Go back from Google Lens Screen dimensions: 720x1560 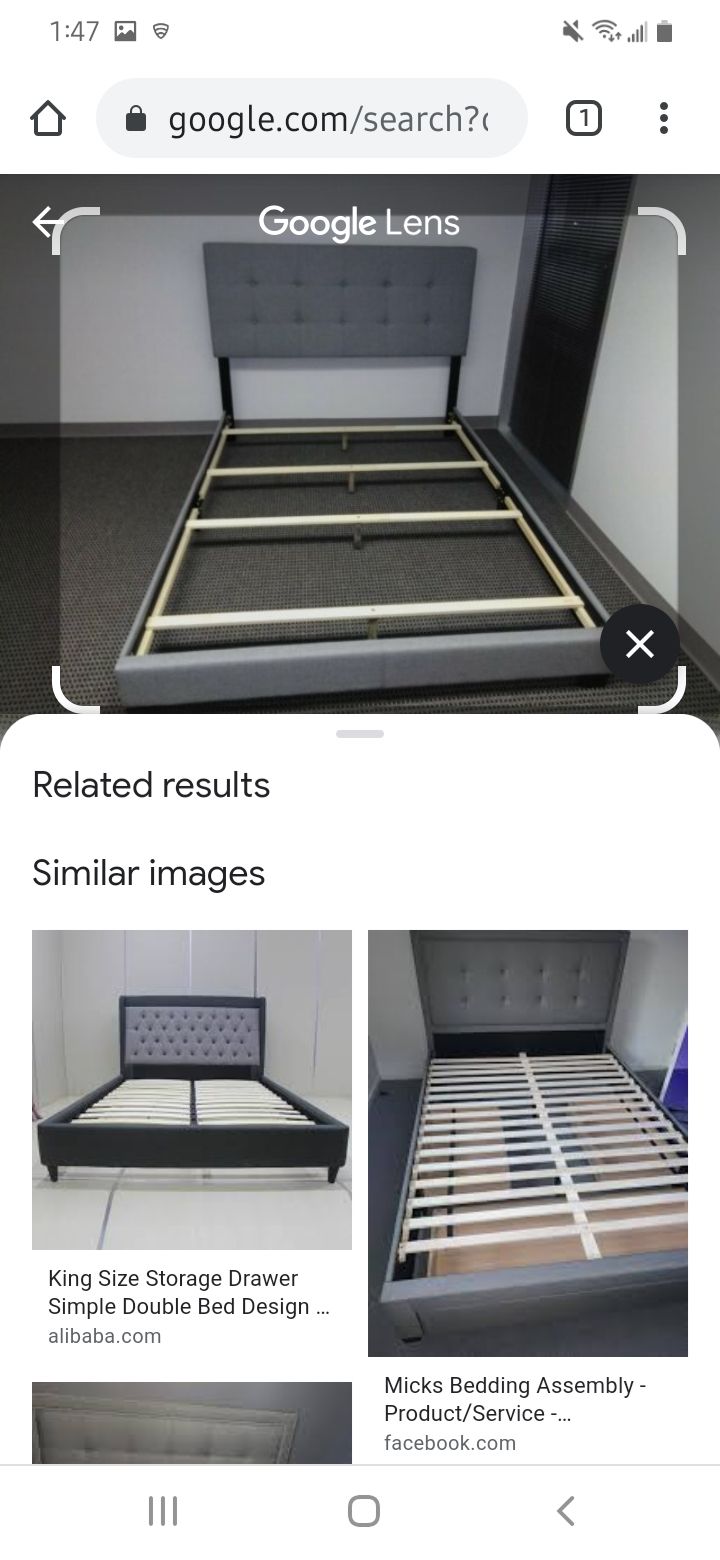(45, 221)
